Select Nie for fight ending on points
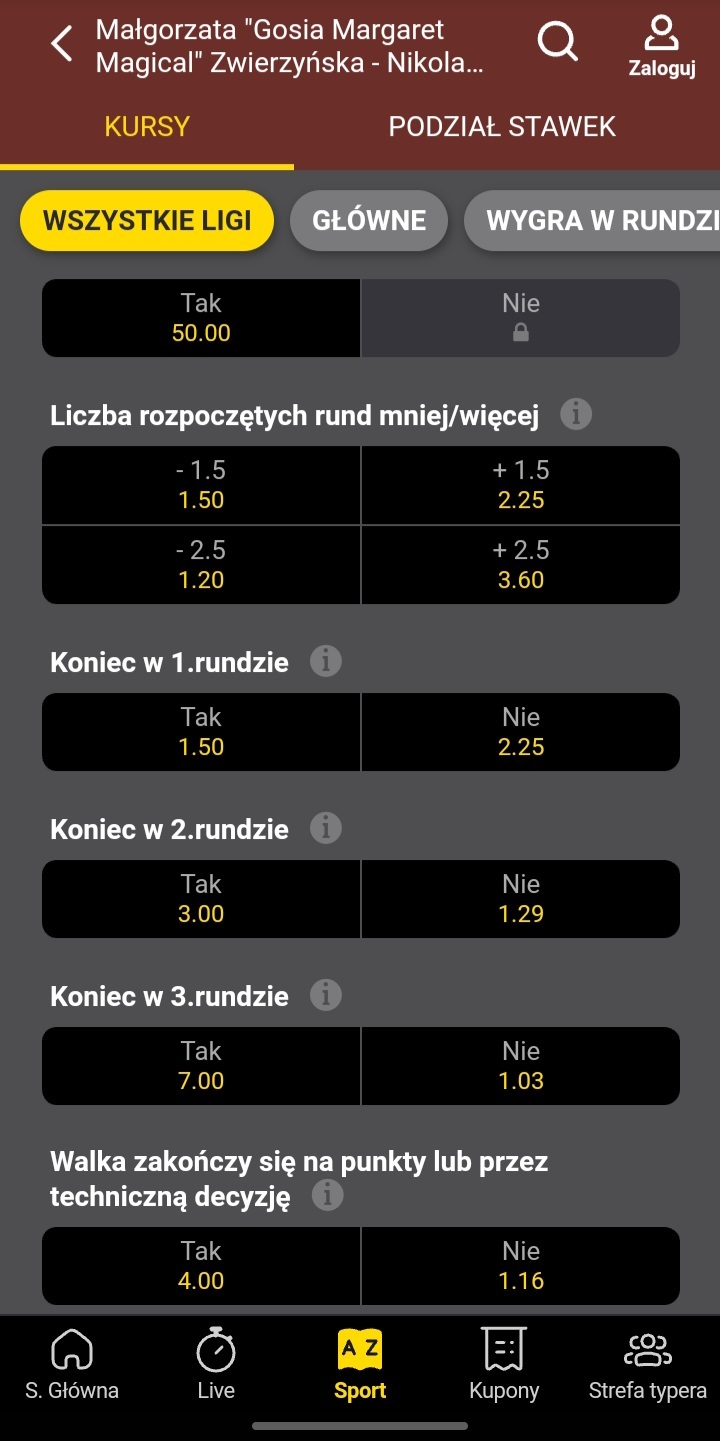Image resolution: width=720 pixels, height=1441 pixels. pos(520,1266)
